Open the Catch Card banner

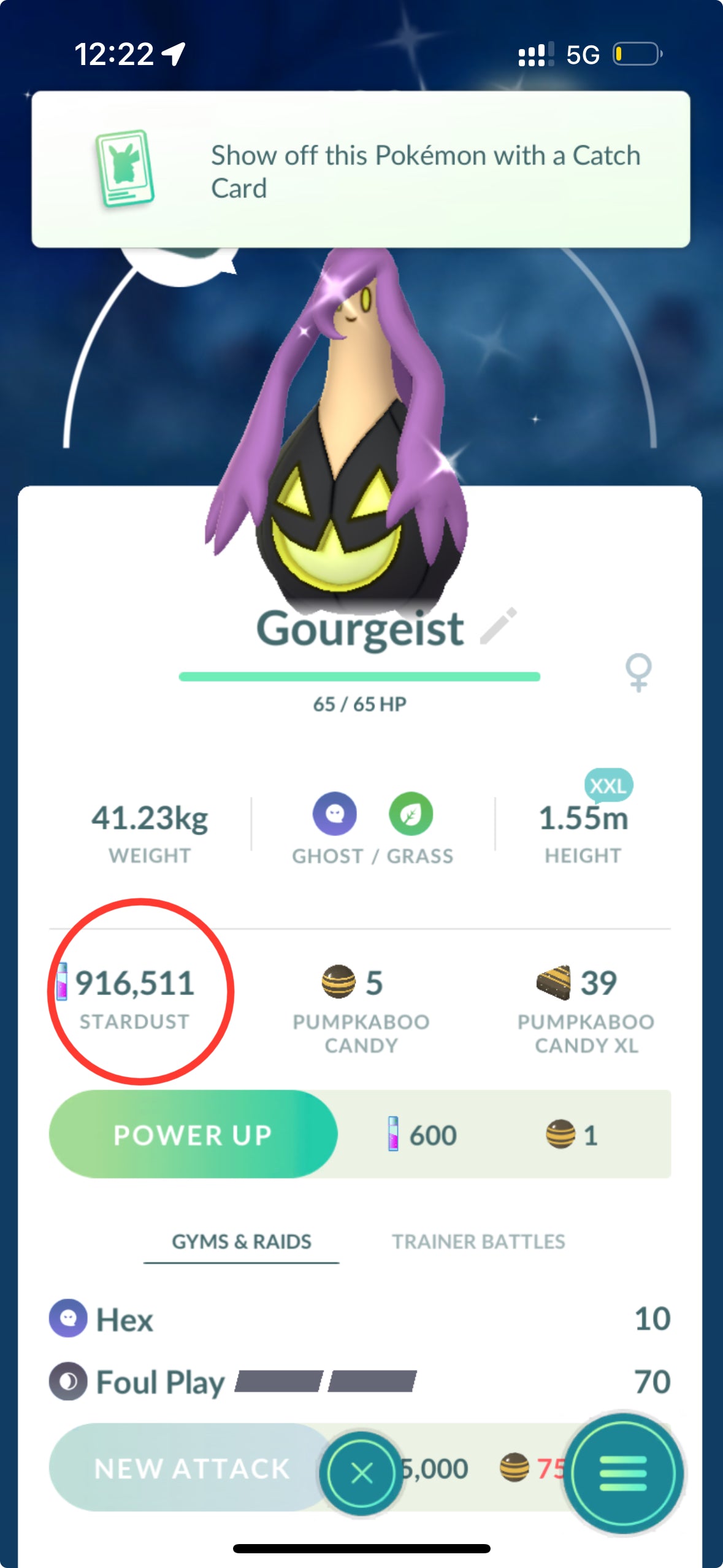[361, 170]
